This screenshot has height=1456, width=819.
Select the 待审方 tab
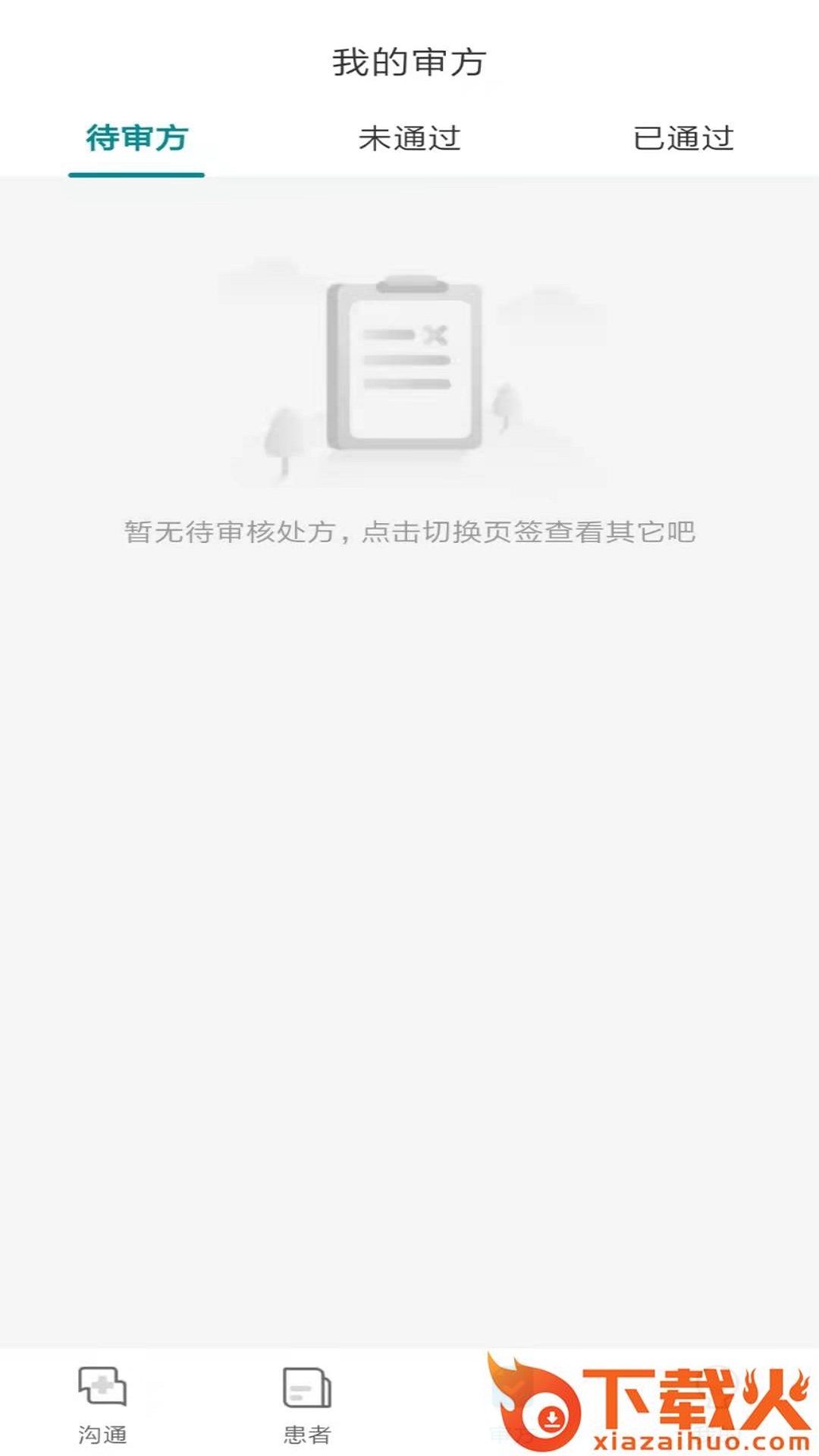click(136, 139)
